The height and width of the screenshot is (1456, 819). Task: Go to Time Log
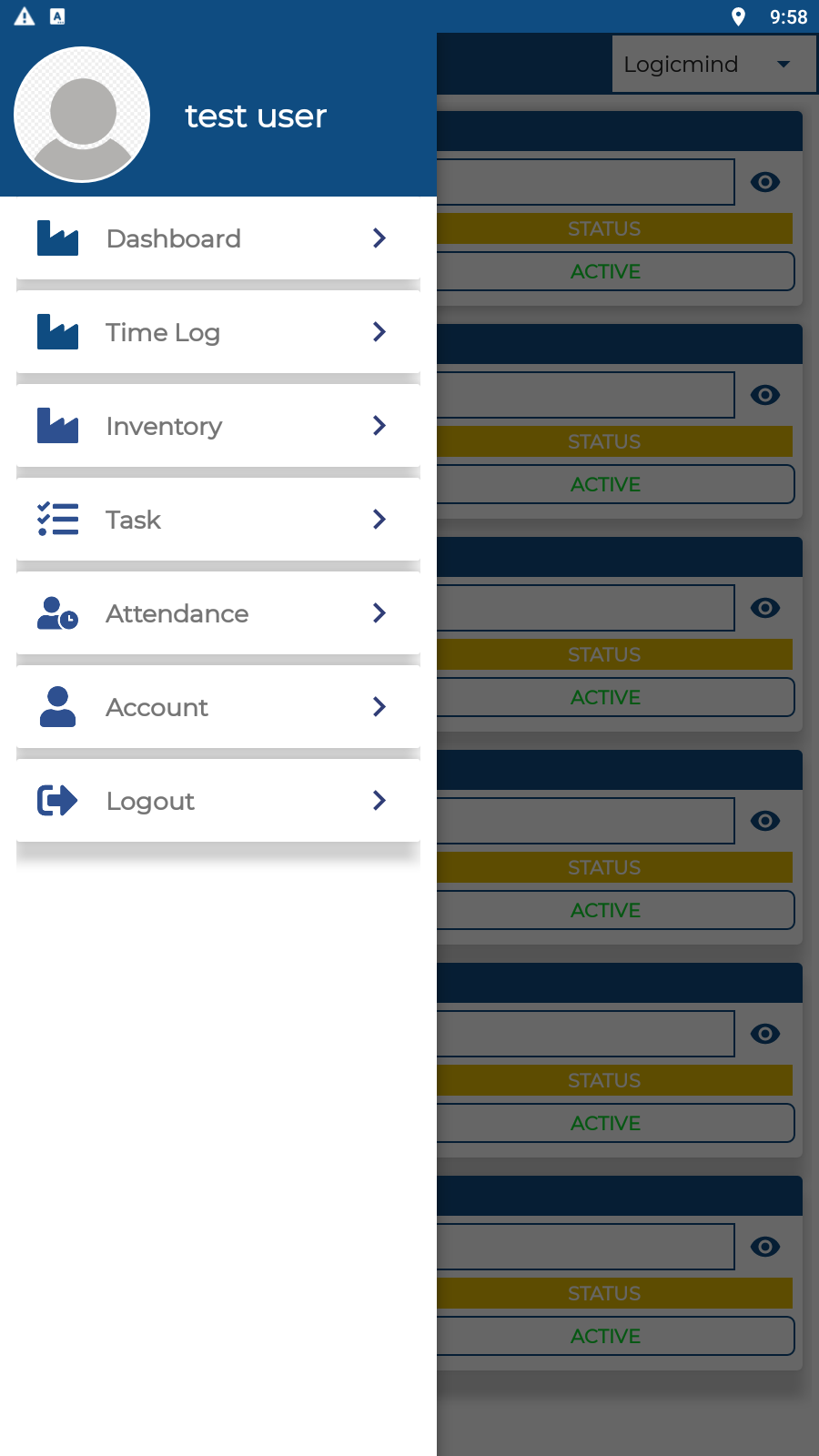pos(218,332)
